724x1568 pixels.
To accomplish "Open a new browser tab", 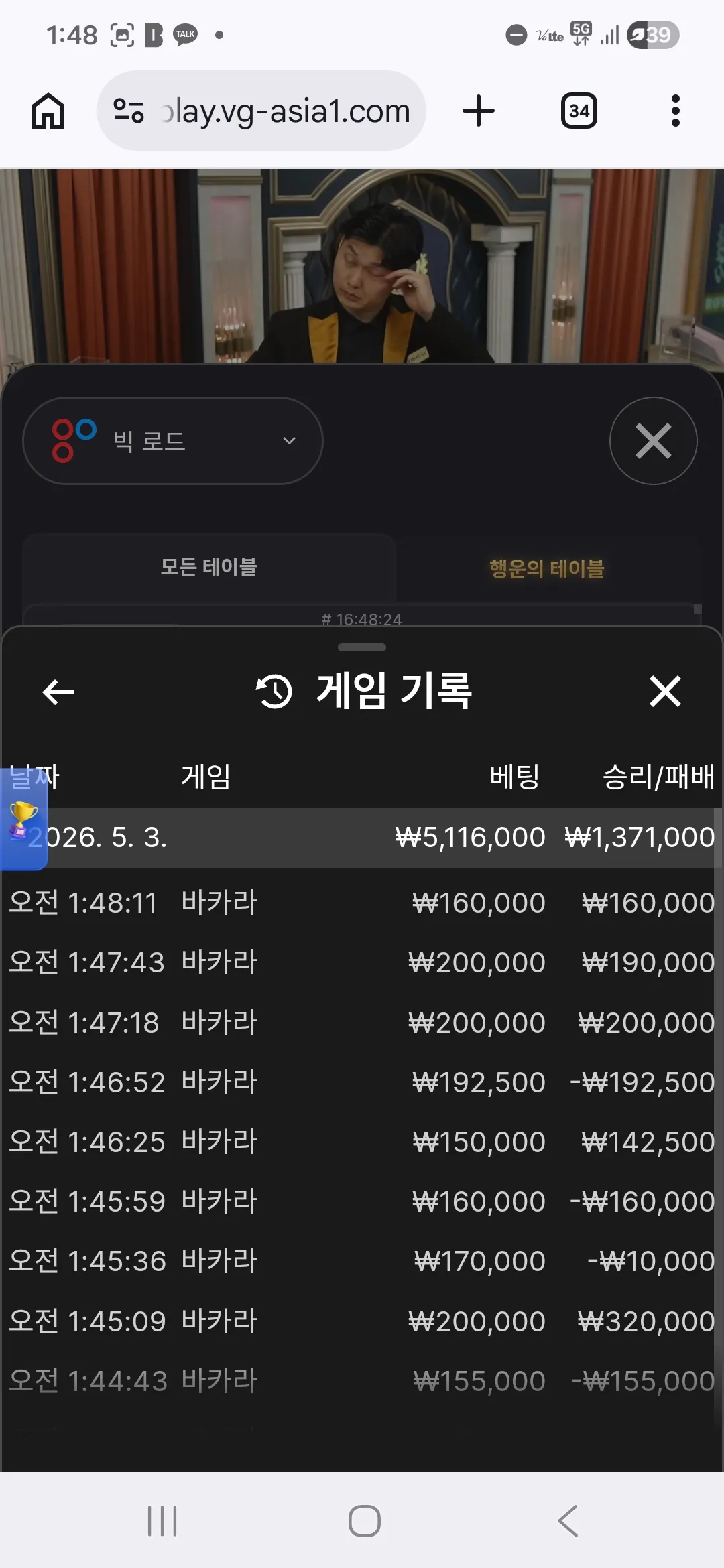I will [479, 111].
